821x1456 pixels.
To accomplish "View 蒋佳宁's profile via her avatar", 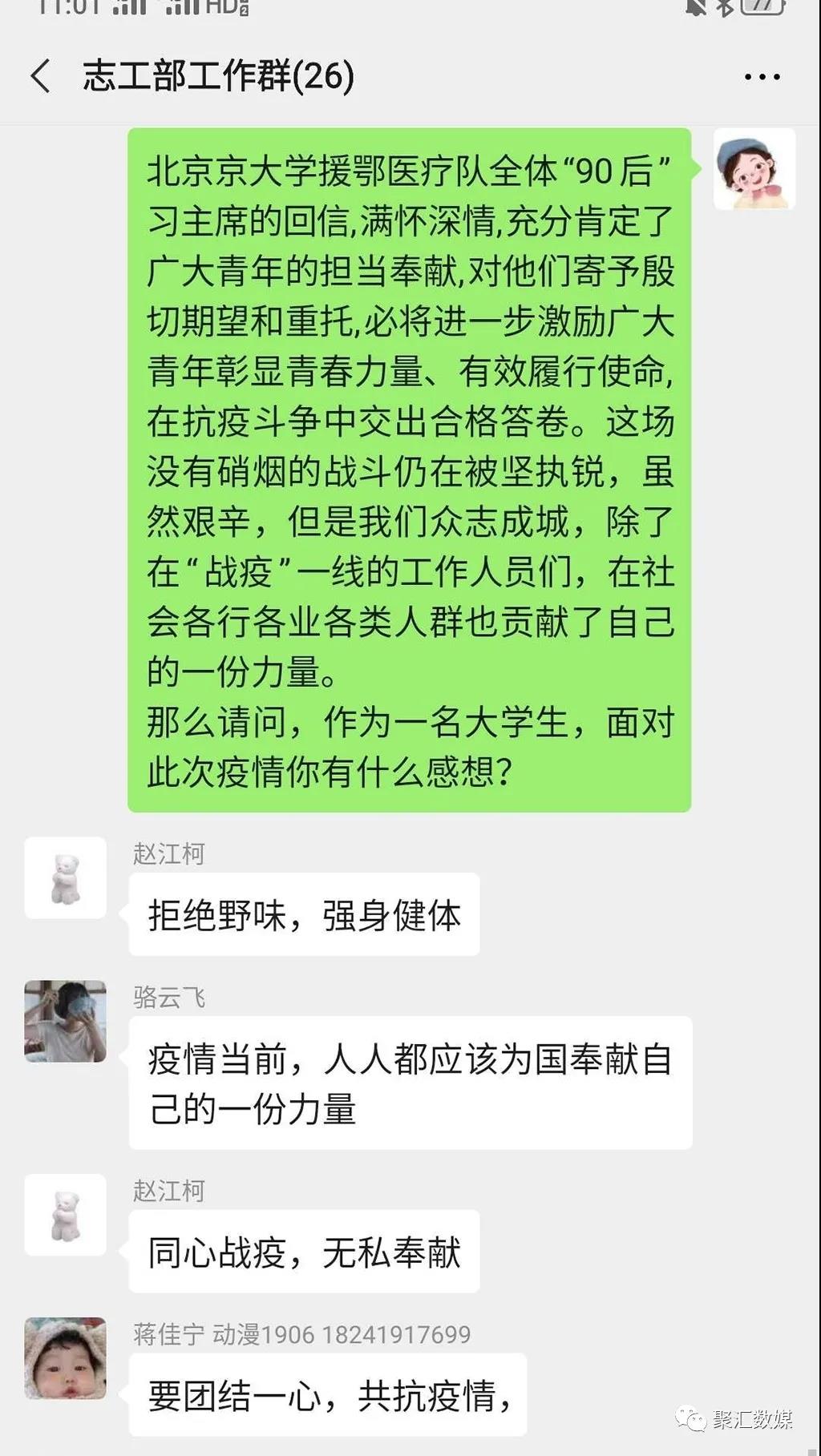I will [66, 1358].
